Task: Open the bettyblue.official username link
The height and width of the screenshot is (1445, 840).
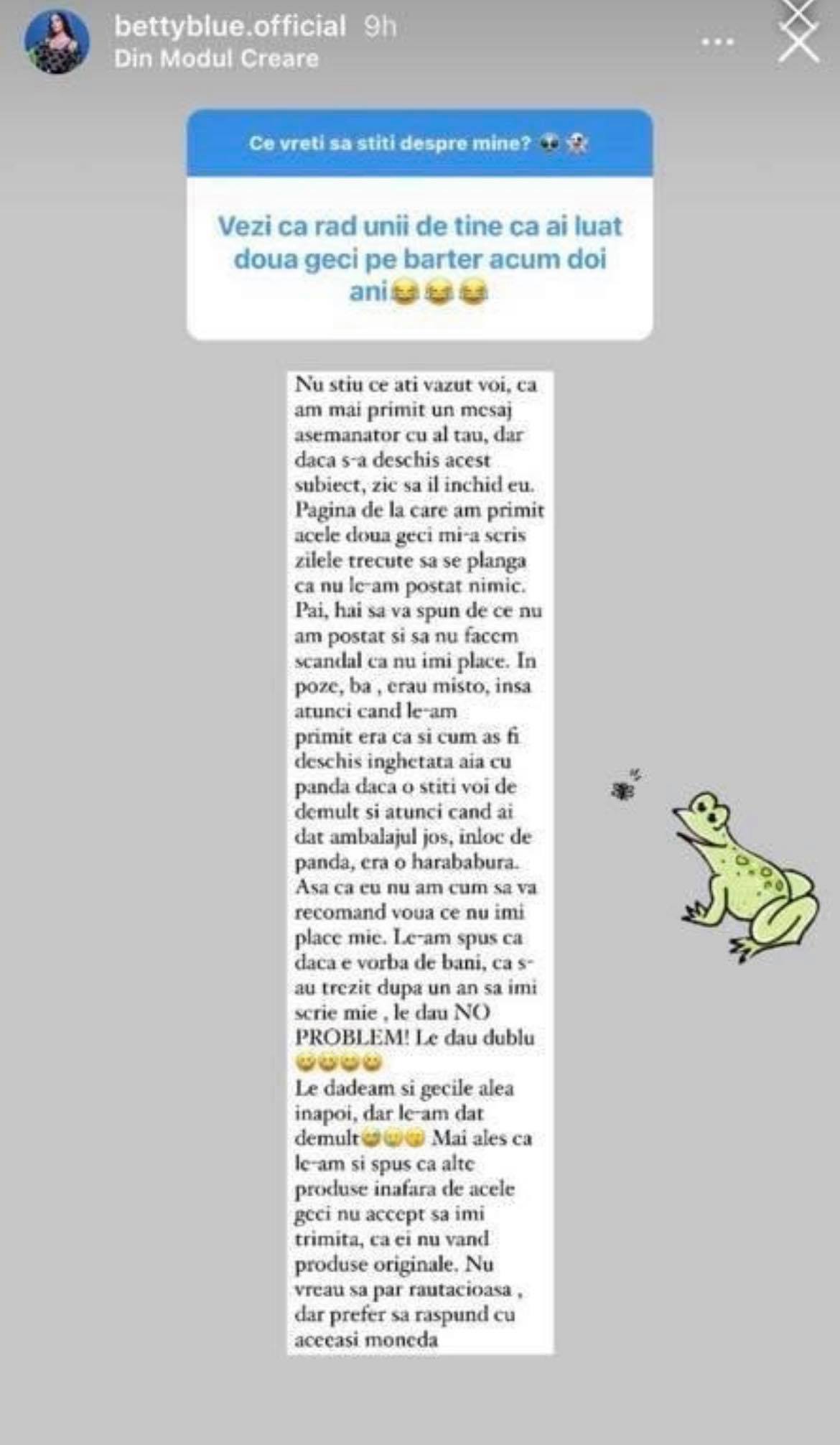Action: tap(230, 27)
